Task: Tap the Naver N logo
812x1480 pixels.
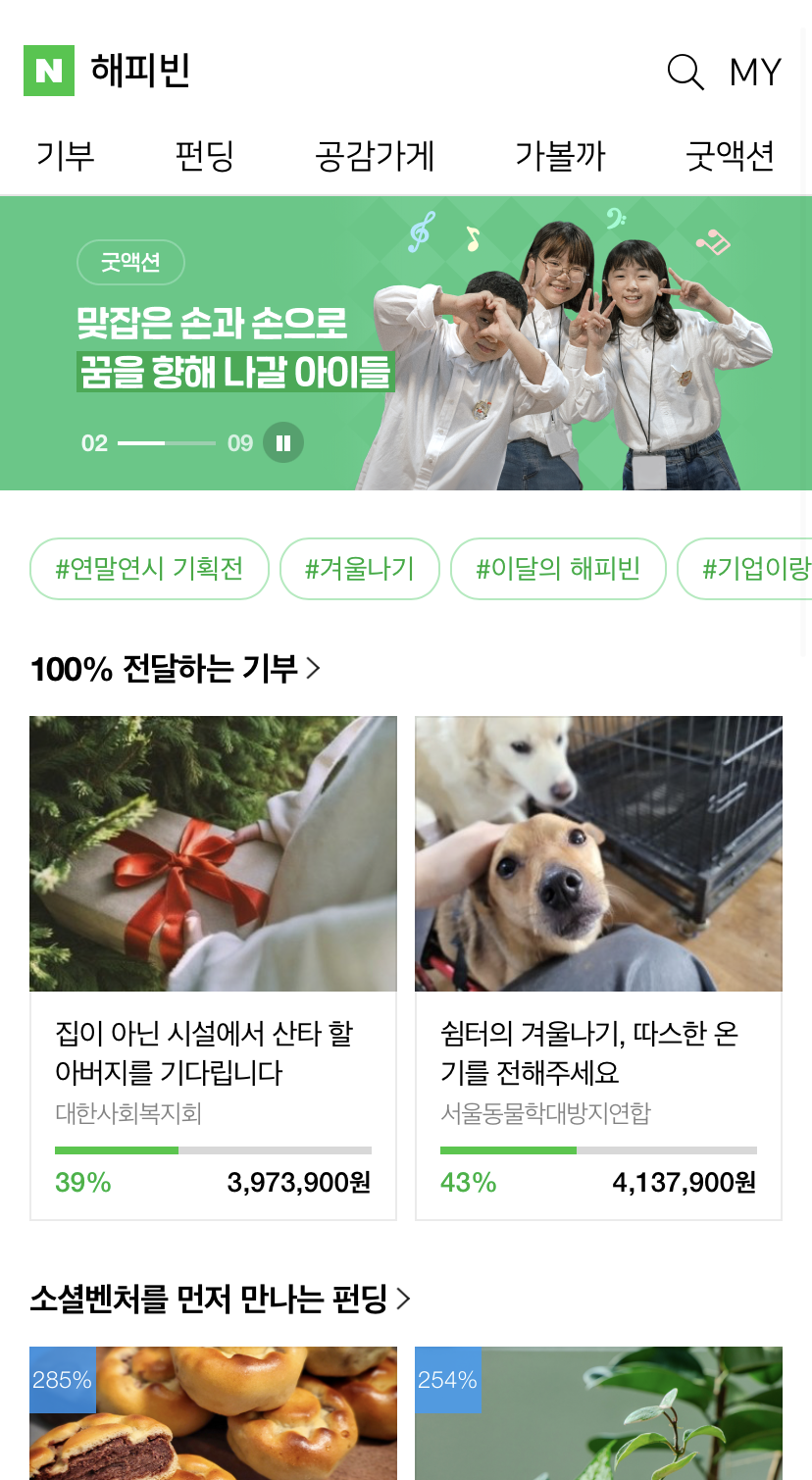Action: coord(49,71)
